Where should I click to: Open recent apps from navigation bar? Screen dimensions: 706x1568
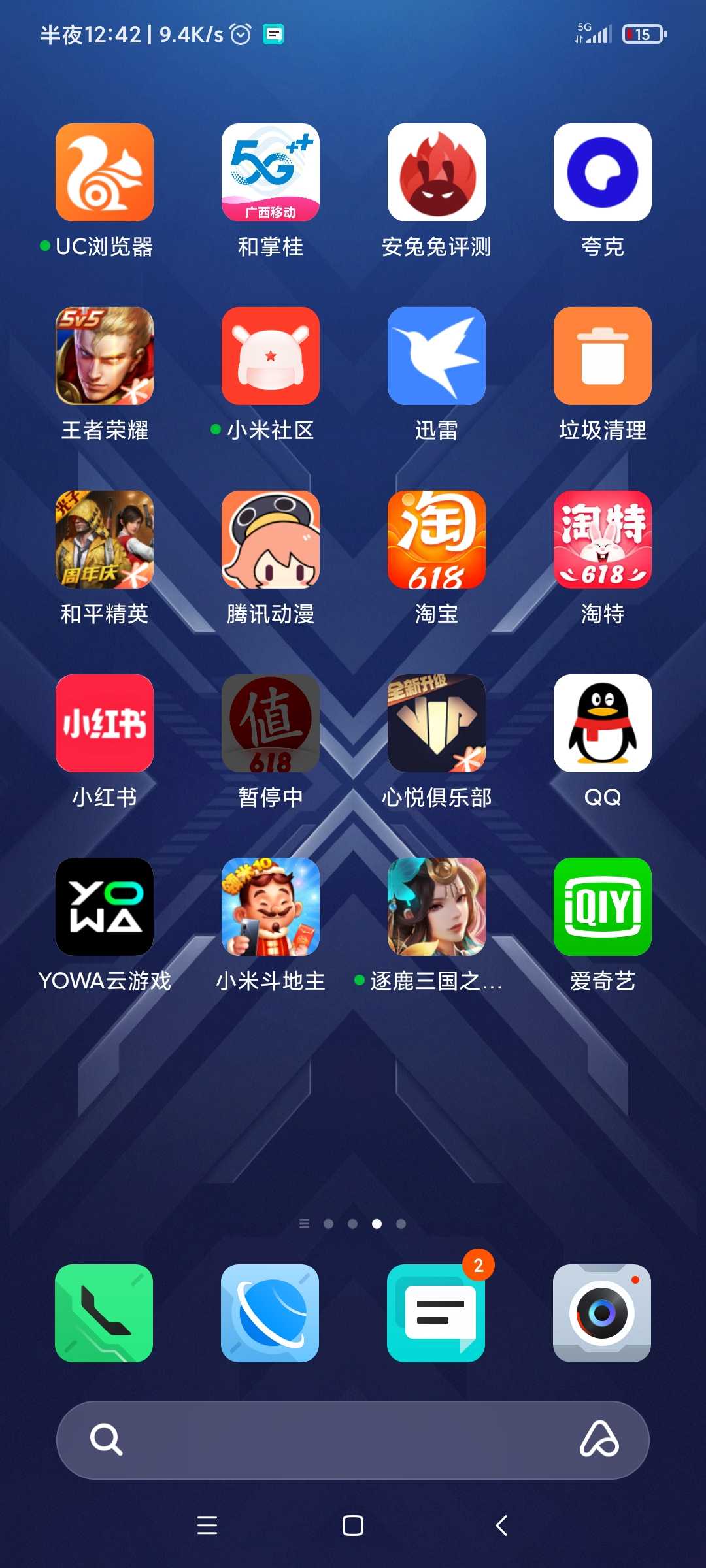coord(207,1526)
